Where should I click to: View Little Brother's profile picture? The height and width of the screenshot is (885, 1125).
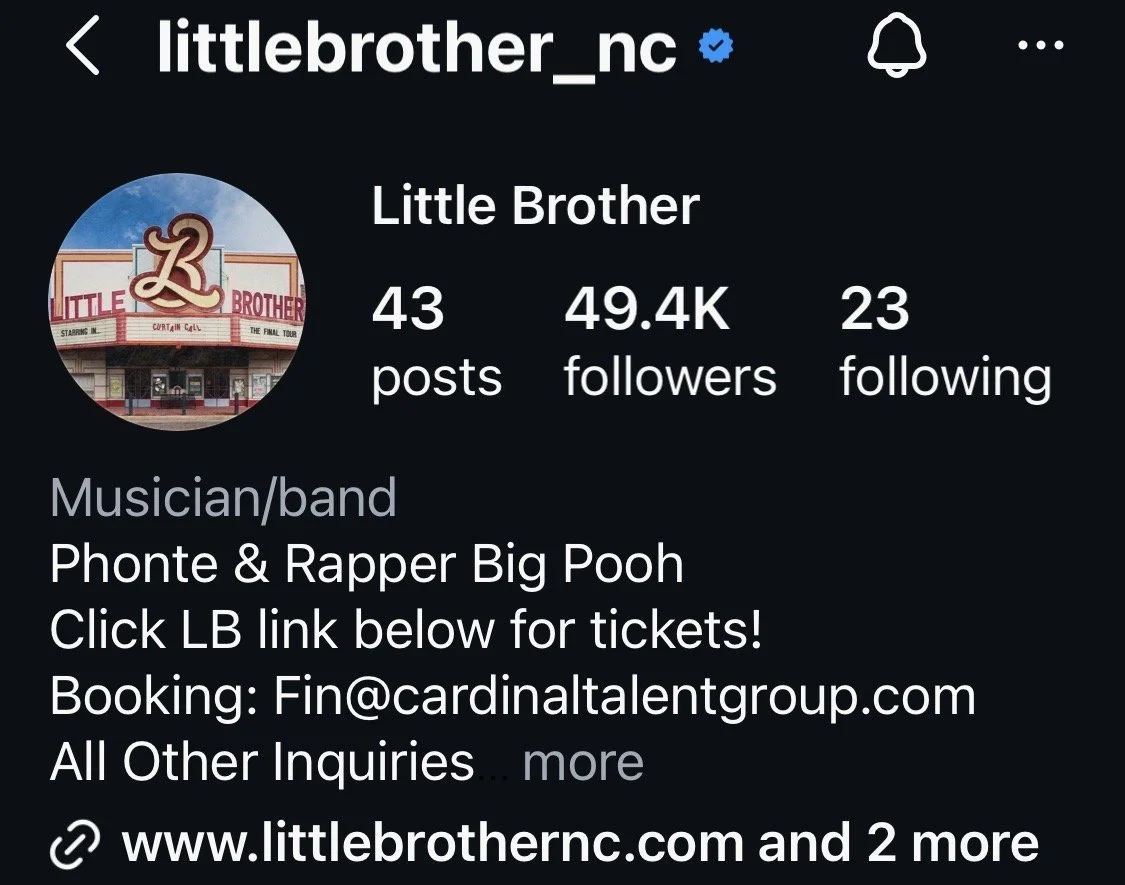176,301
